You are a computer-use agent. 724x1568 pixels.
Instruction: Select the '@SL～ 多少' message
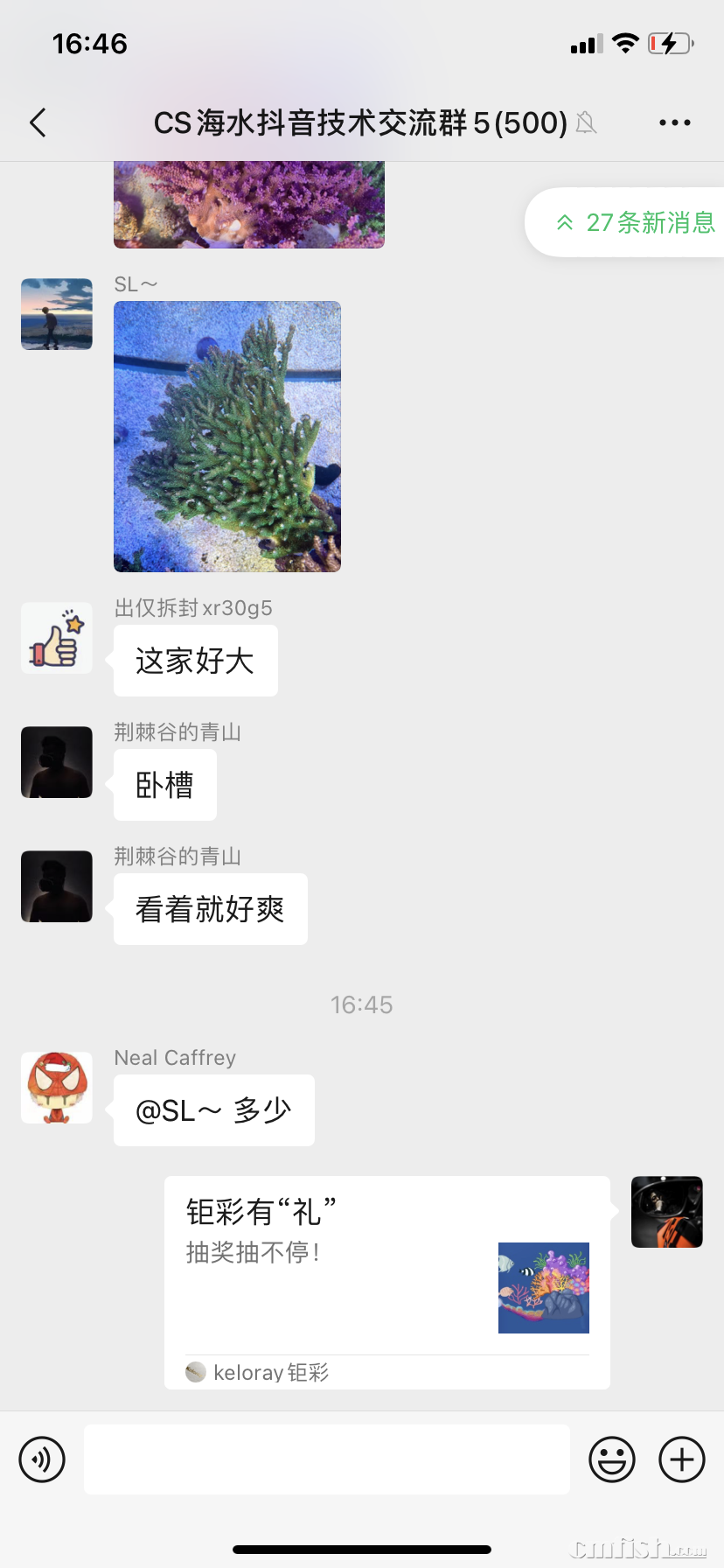(x=213, y=1109)
